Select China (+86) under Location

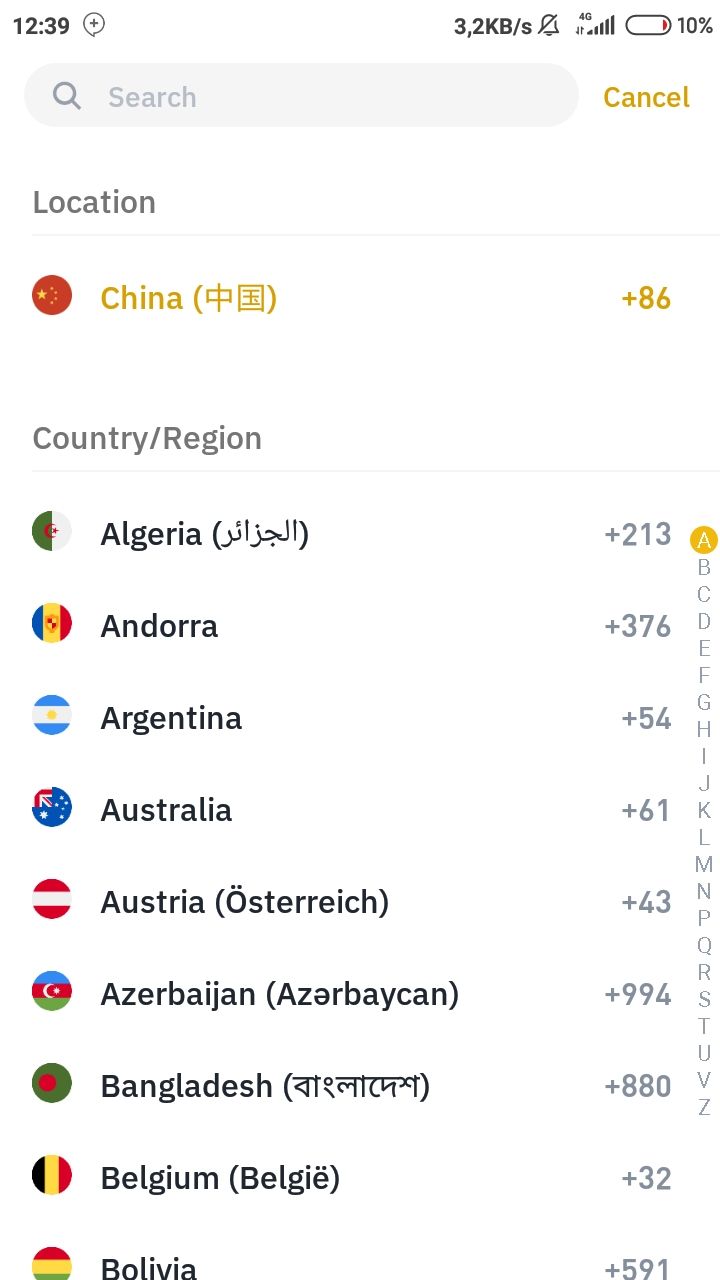[352, 297]
